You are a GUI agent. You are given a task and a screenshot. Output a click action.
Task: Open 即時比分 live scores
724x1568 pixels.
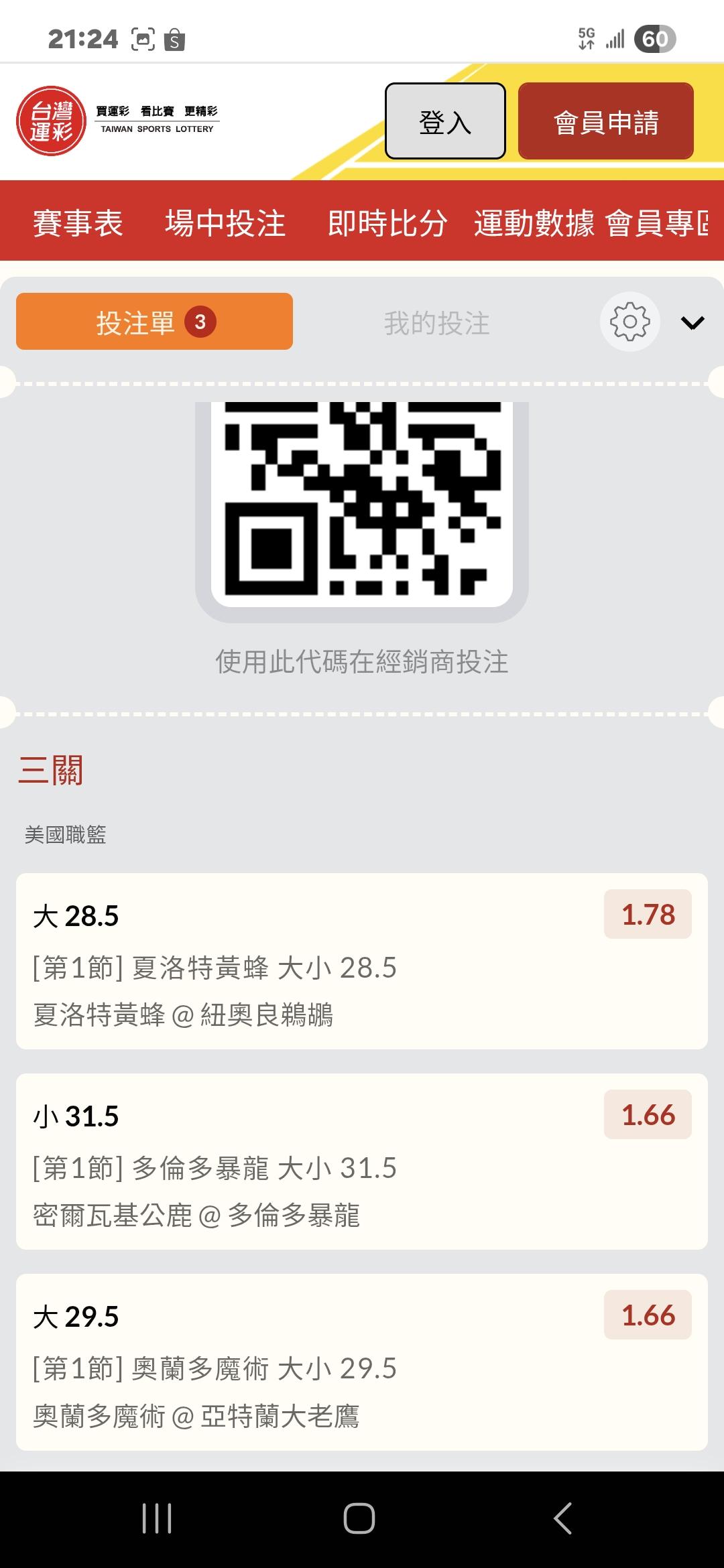coord(387,223)
